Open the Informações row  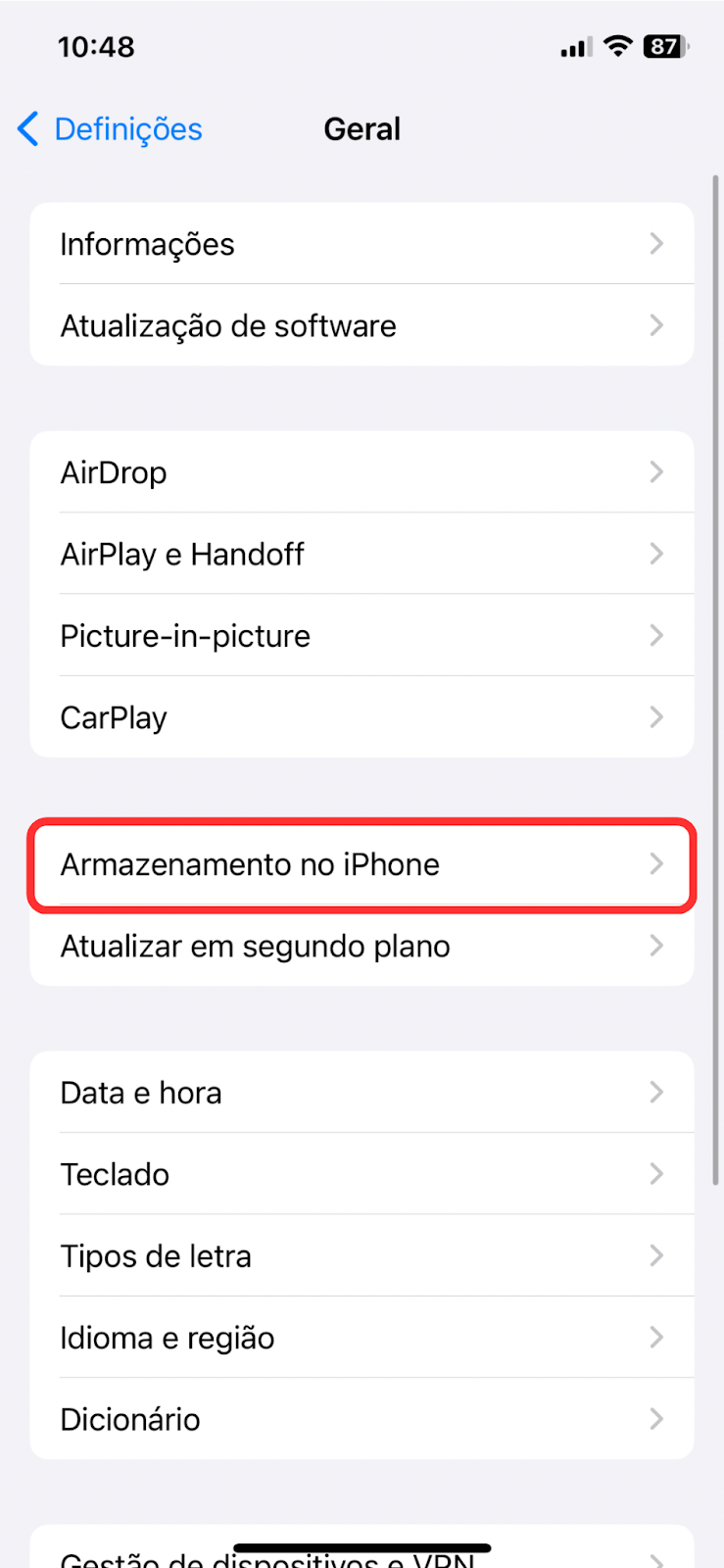[362, 244]
